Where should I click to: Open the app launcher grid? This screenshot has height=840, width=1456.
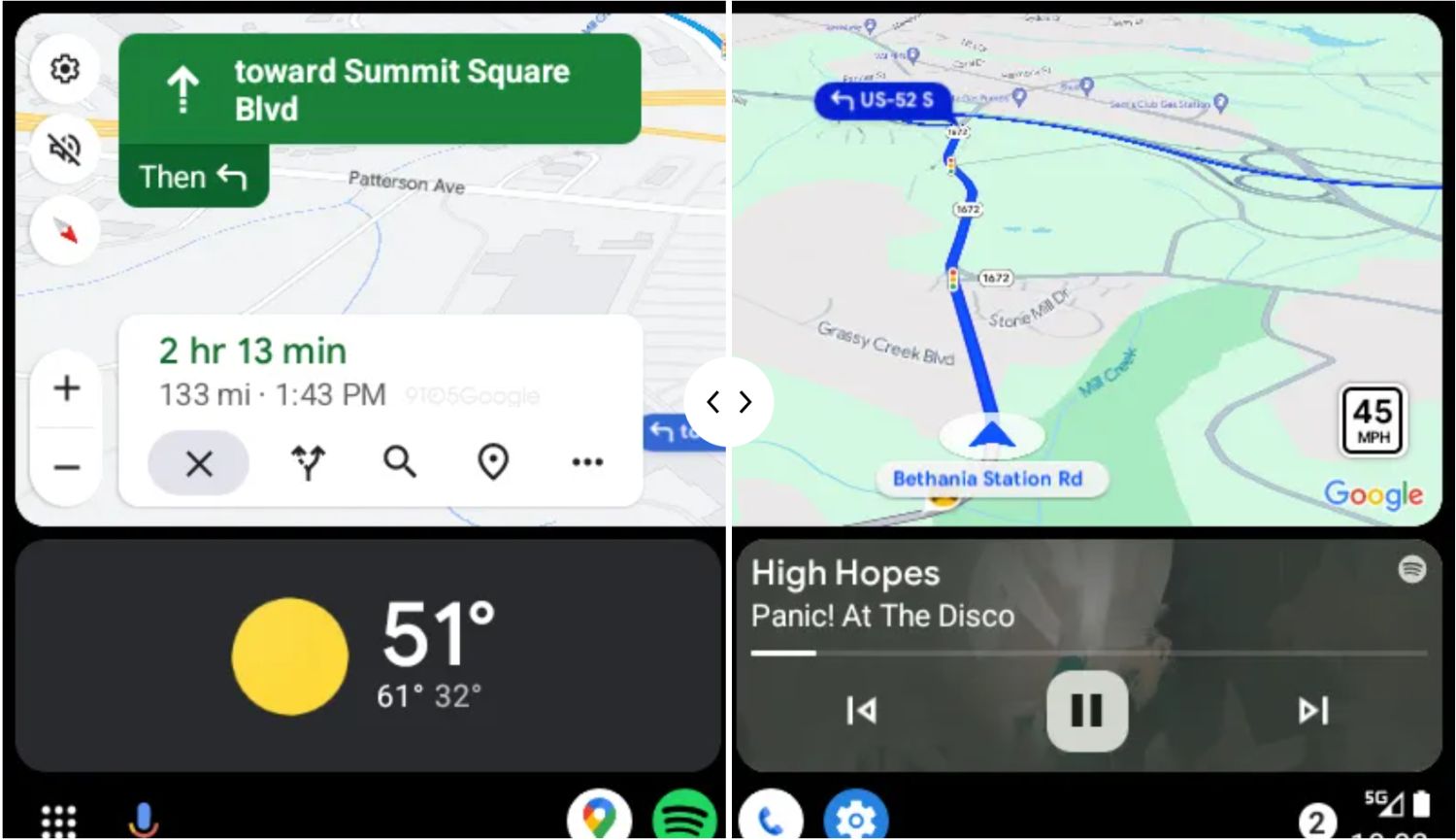pos(58,821)
